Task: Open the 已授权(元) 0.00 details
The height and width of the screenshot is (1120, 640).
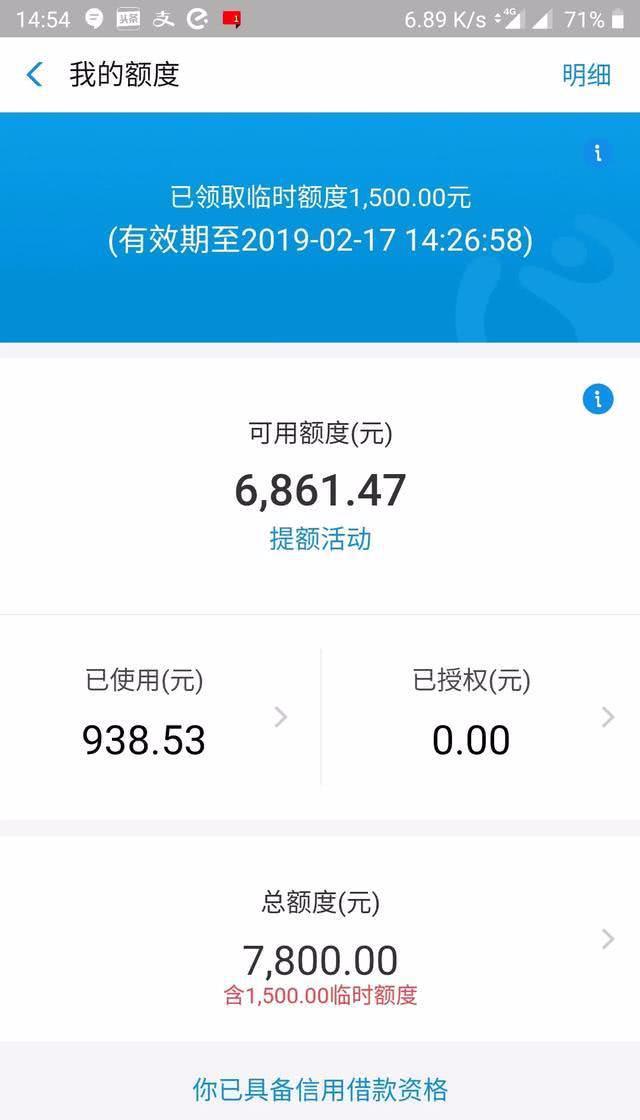Action: tap(481, 716)
